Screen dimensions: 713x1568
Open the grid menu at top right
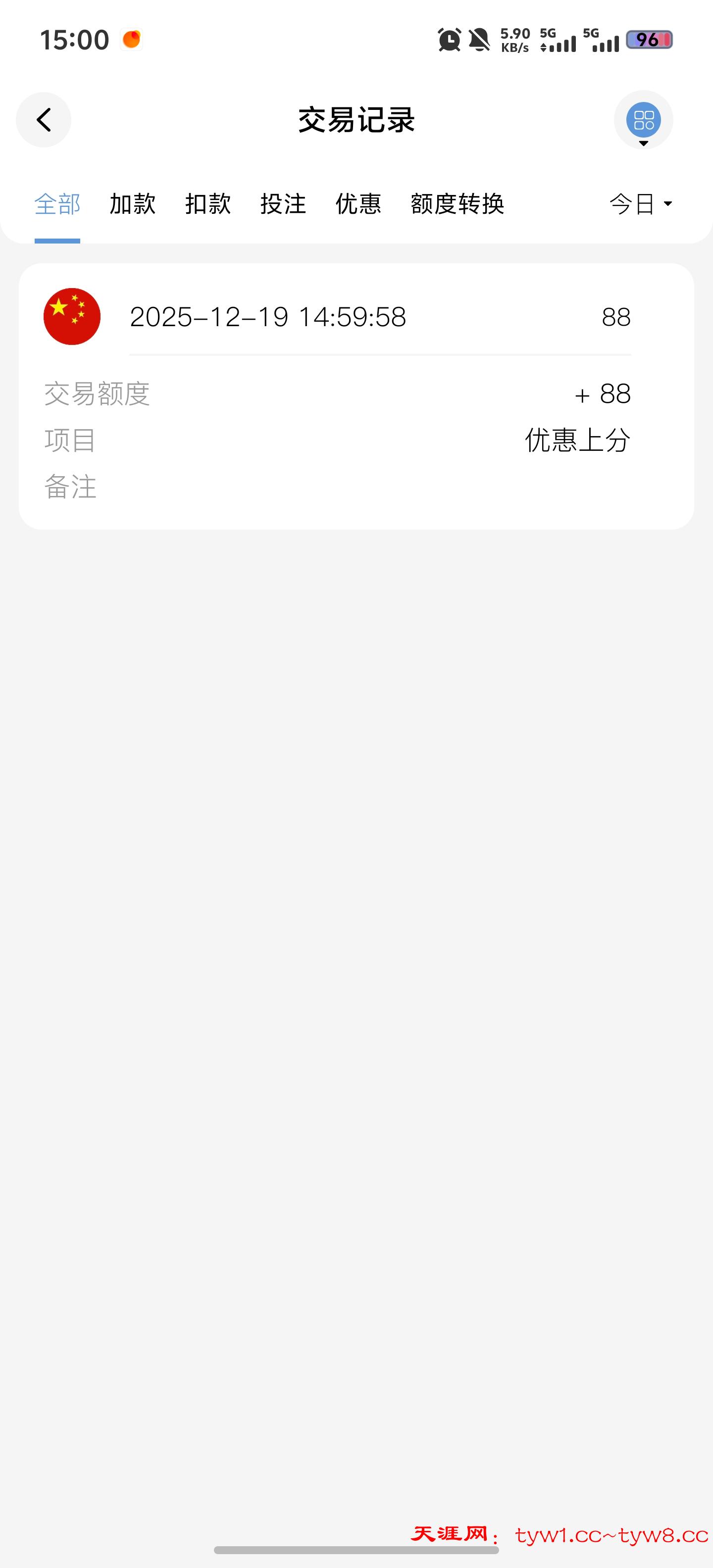coord(644,120)
